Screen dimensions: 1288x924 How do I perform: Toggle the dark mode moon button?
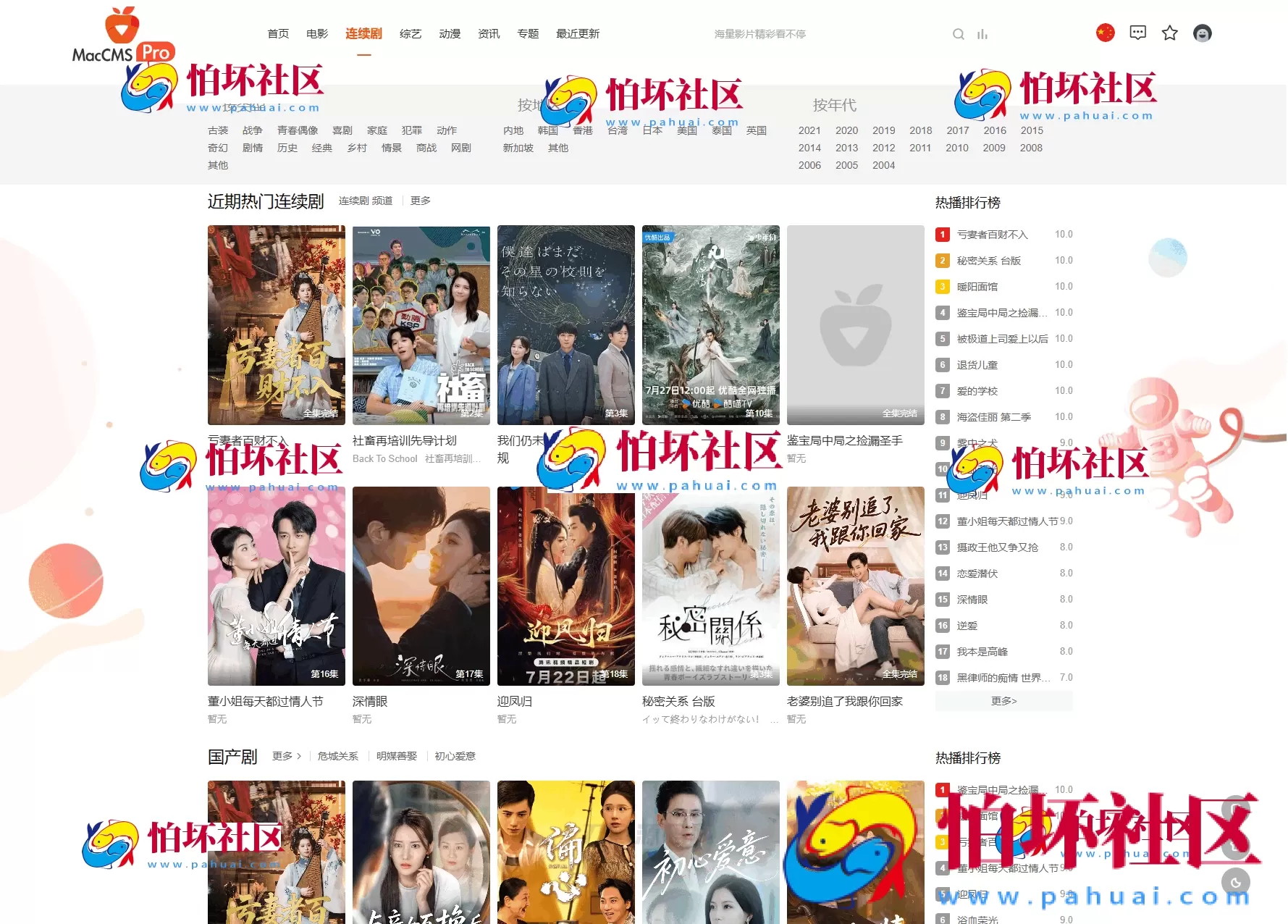tap(1235, 882)
